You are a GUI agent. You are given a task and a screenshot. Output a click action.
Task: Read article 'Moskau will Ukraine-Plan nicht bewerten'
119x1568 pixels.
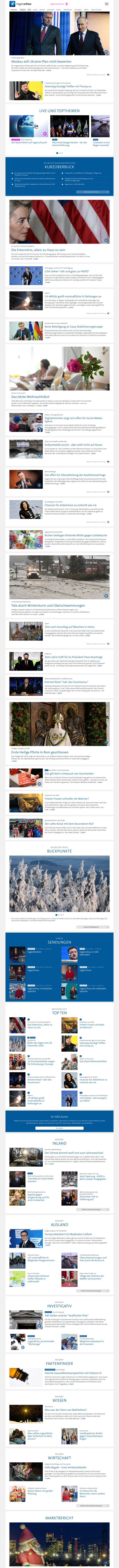41,62
